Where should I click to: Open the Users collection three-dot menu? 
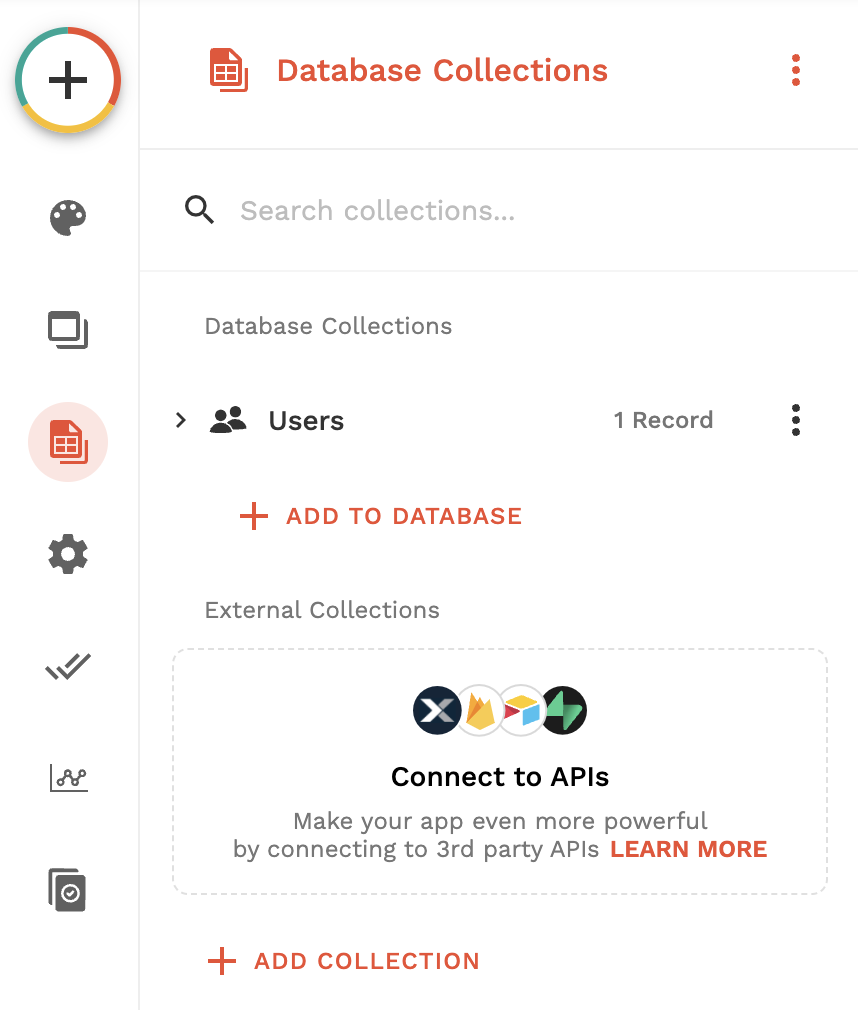click(796, 420)
